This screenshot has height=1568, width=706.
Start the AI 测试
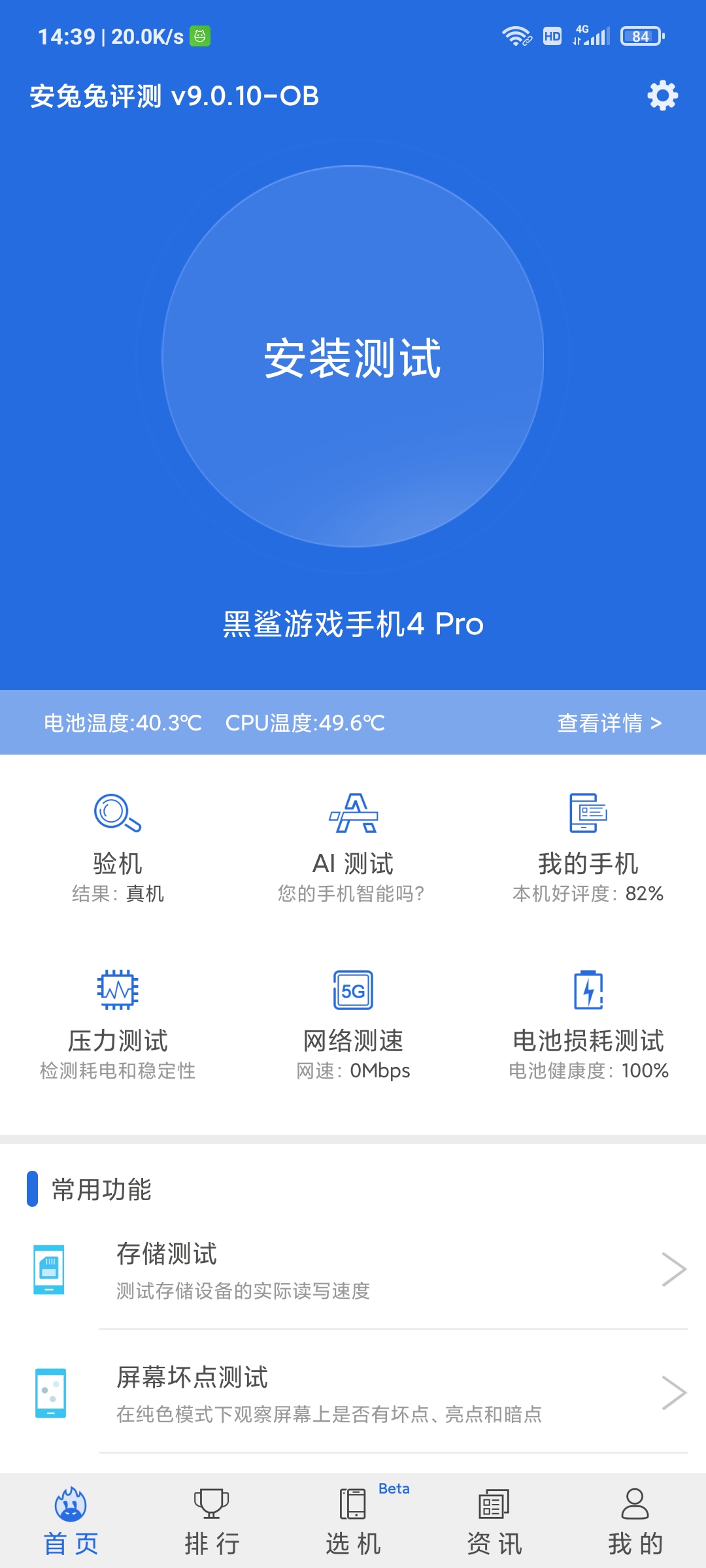pyautogui.click(x=353, y=848)
